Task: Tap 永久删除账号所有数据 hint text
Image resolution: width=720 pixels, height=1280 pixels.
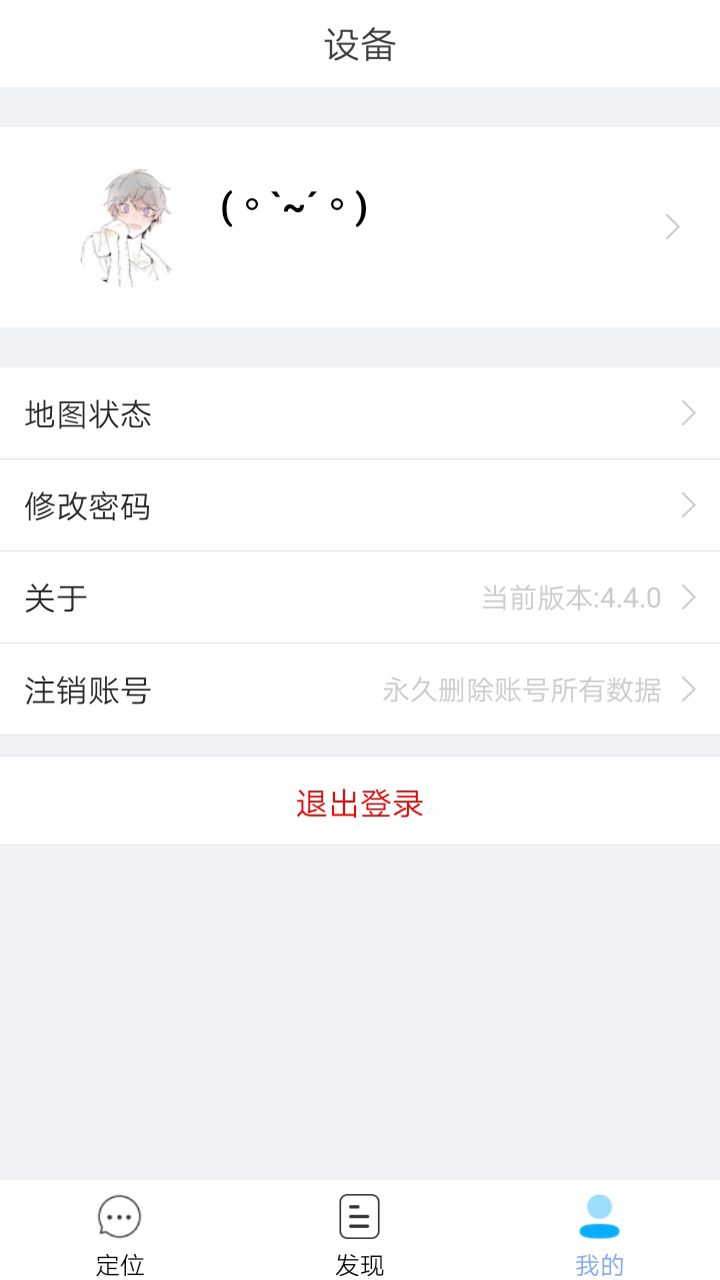Action: pyautogui.click(x=520, y=689)
